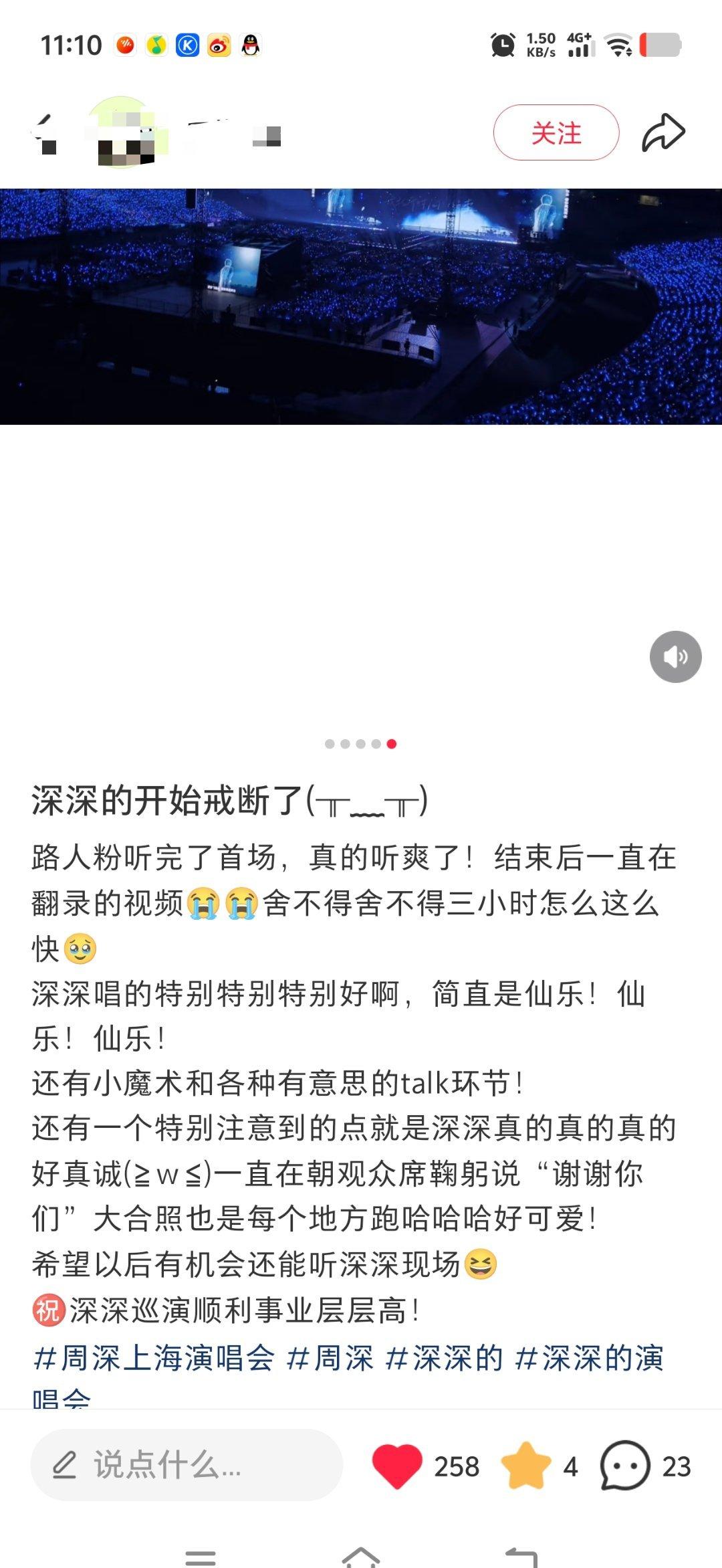The image size is (722, 1568).
Task: Open hashtag #深深的
Action: point(444,1359)
